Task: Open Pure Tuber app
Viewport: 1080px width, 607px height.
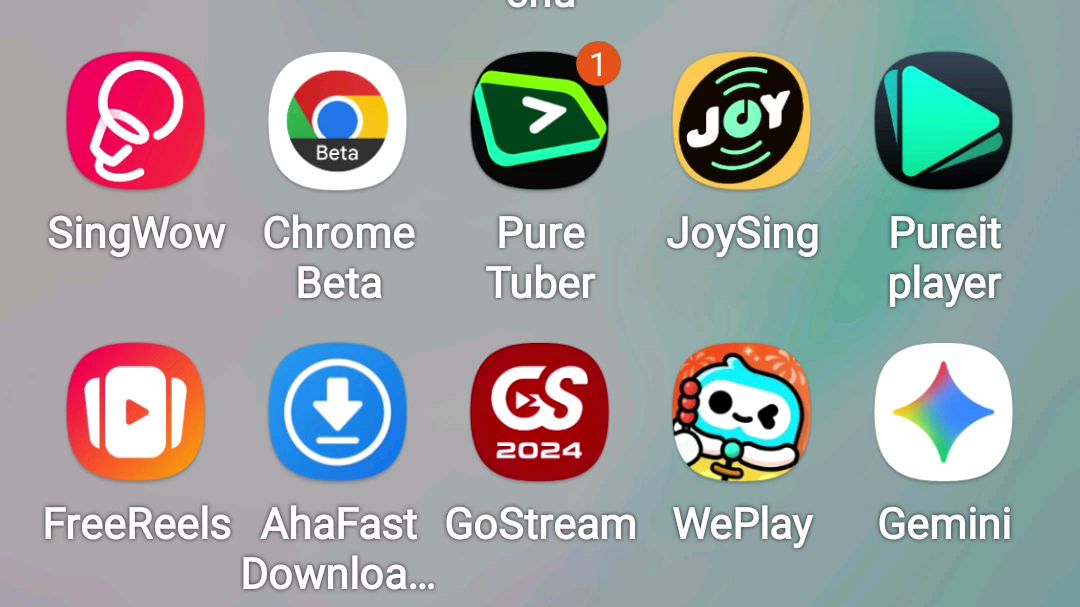Action: pos(540,121)
